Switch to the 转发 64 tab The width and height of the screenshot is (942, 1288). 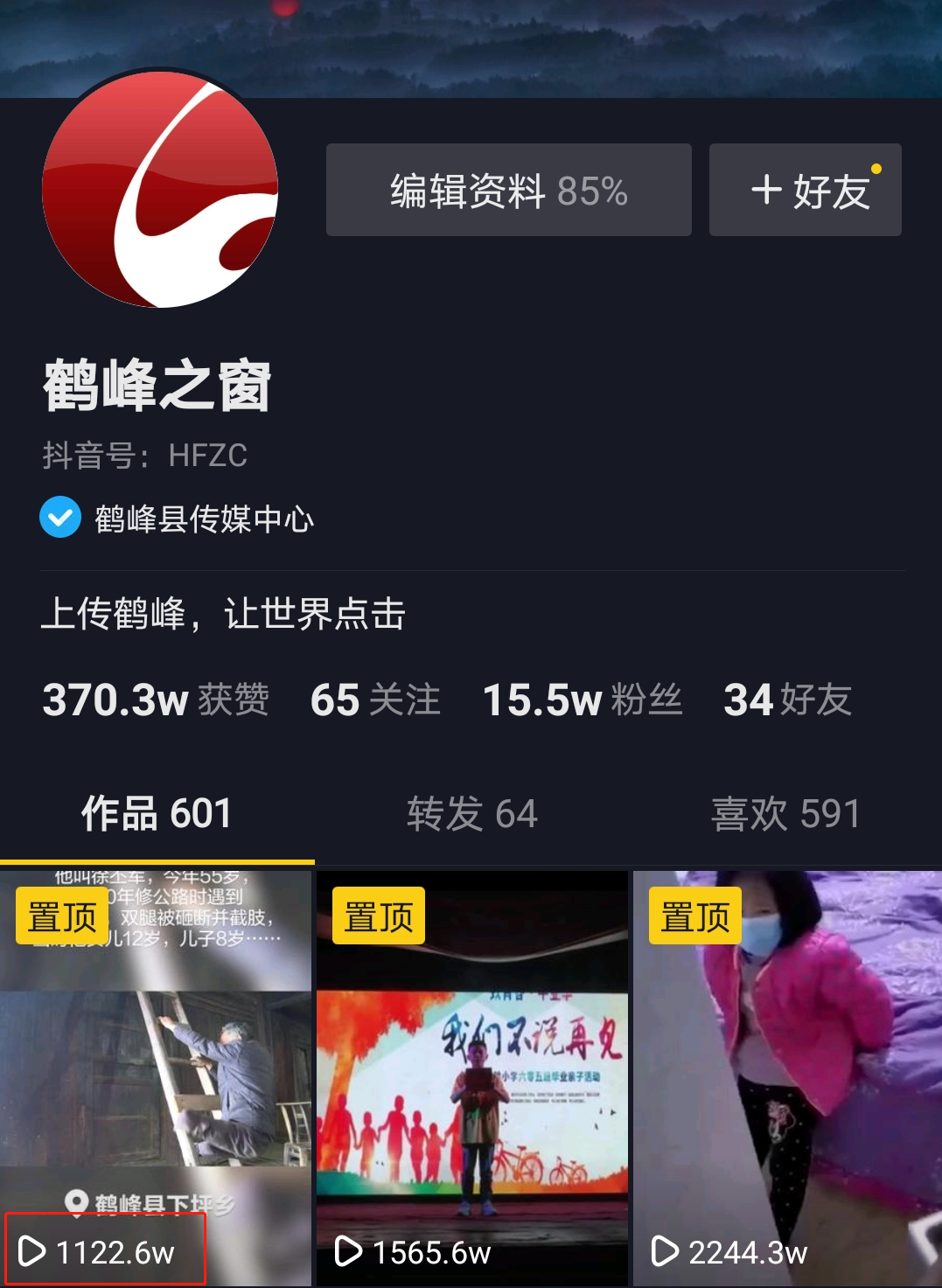click(471, 813)
